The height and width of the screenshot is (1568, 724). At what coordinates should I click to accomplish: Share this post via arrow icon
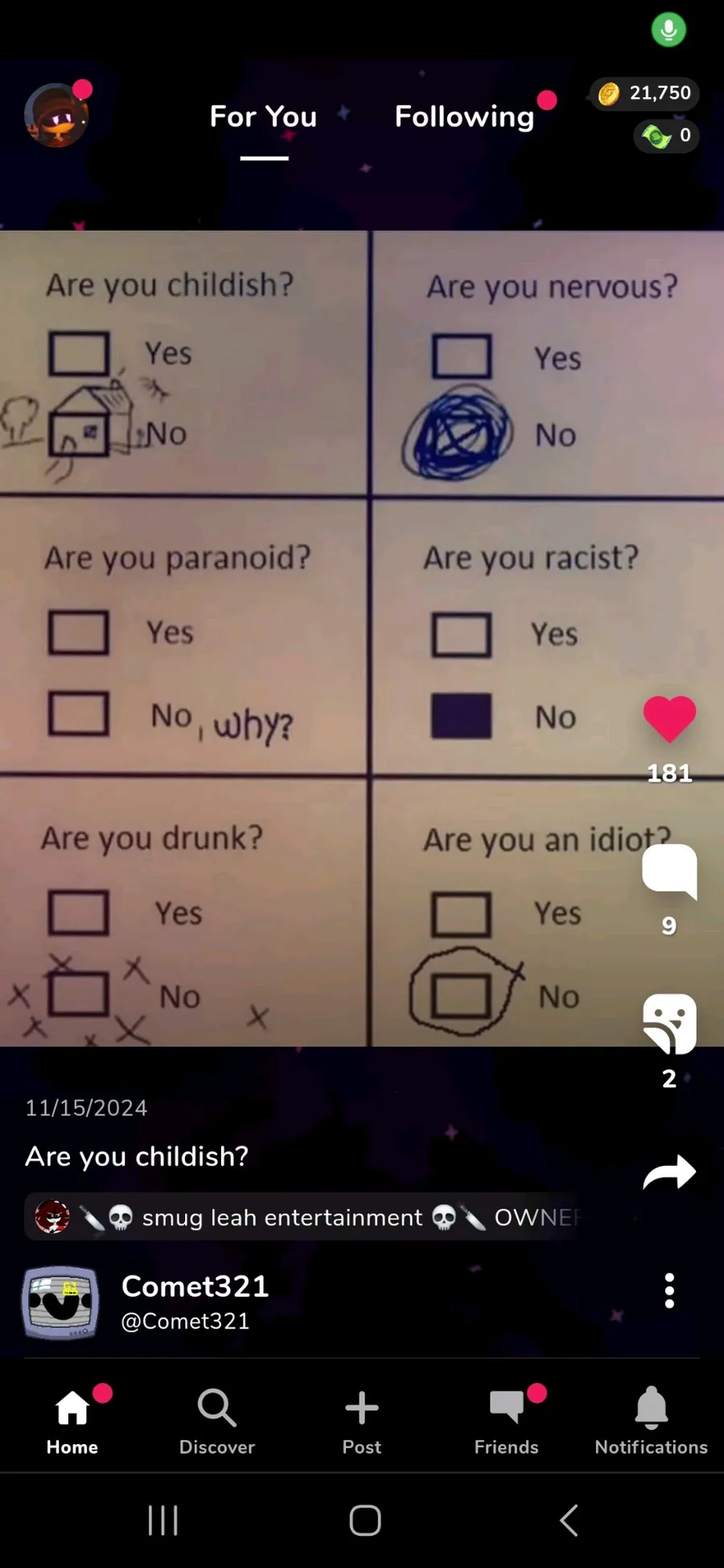point(669,1172)
